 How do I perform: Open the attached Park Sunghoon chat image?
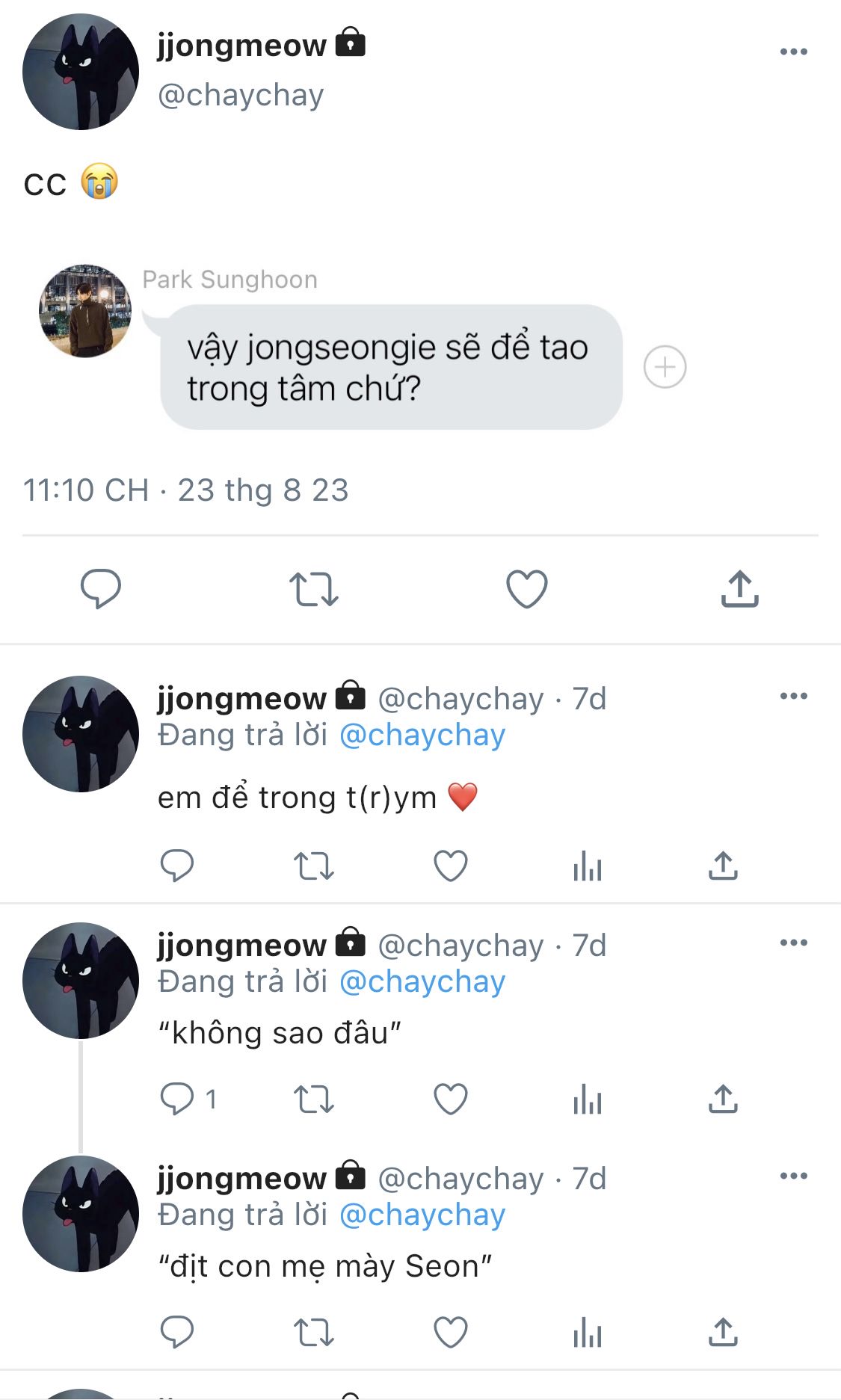pos(363,348)
